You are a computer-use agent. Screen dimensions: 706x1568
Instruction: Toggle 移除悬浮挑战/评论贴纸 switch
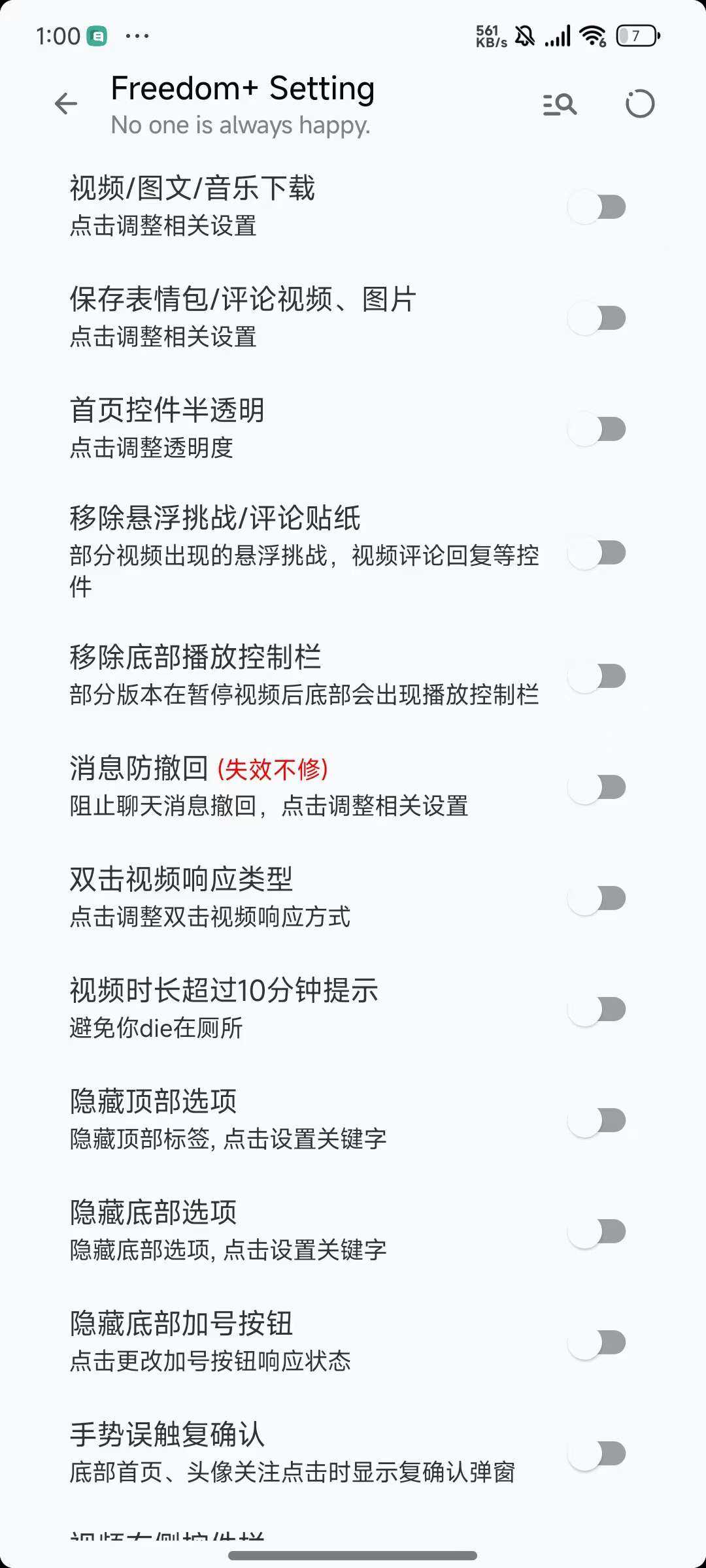point(597,553)
